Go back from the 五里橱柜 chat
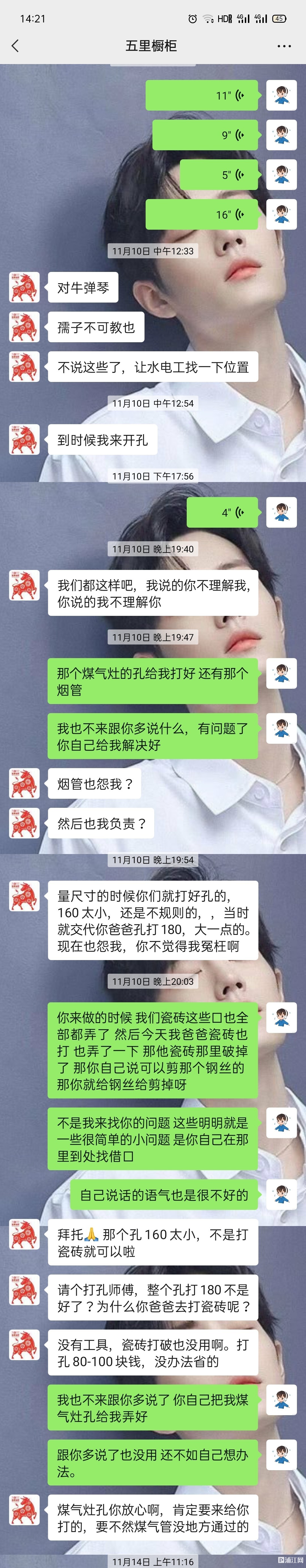 (15, 46)
